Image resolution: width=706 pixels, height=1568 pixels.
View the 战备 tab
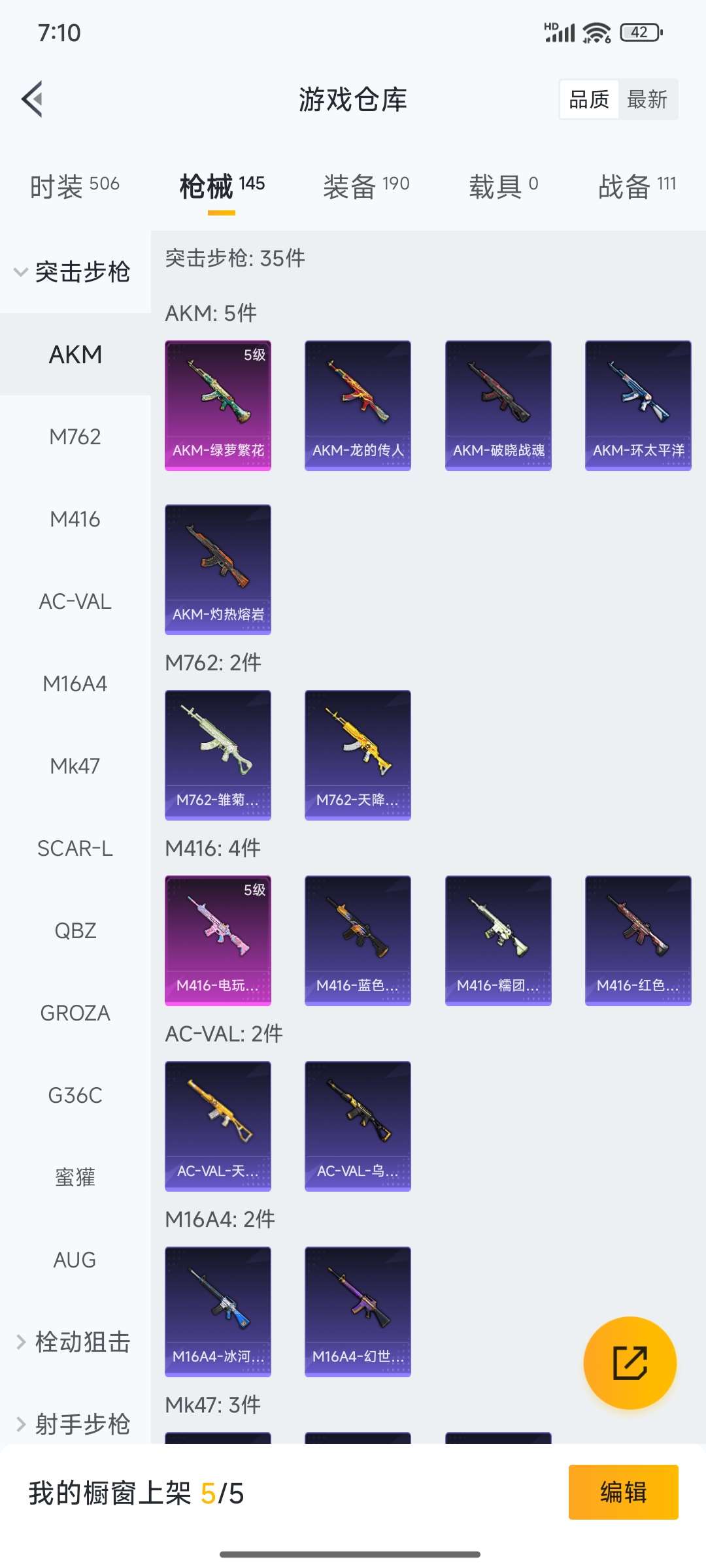click(637, 186)
